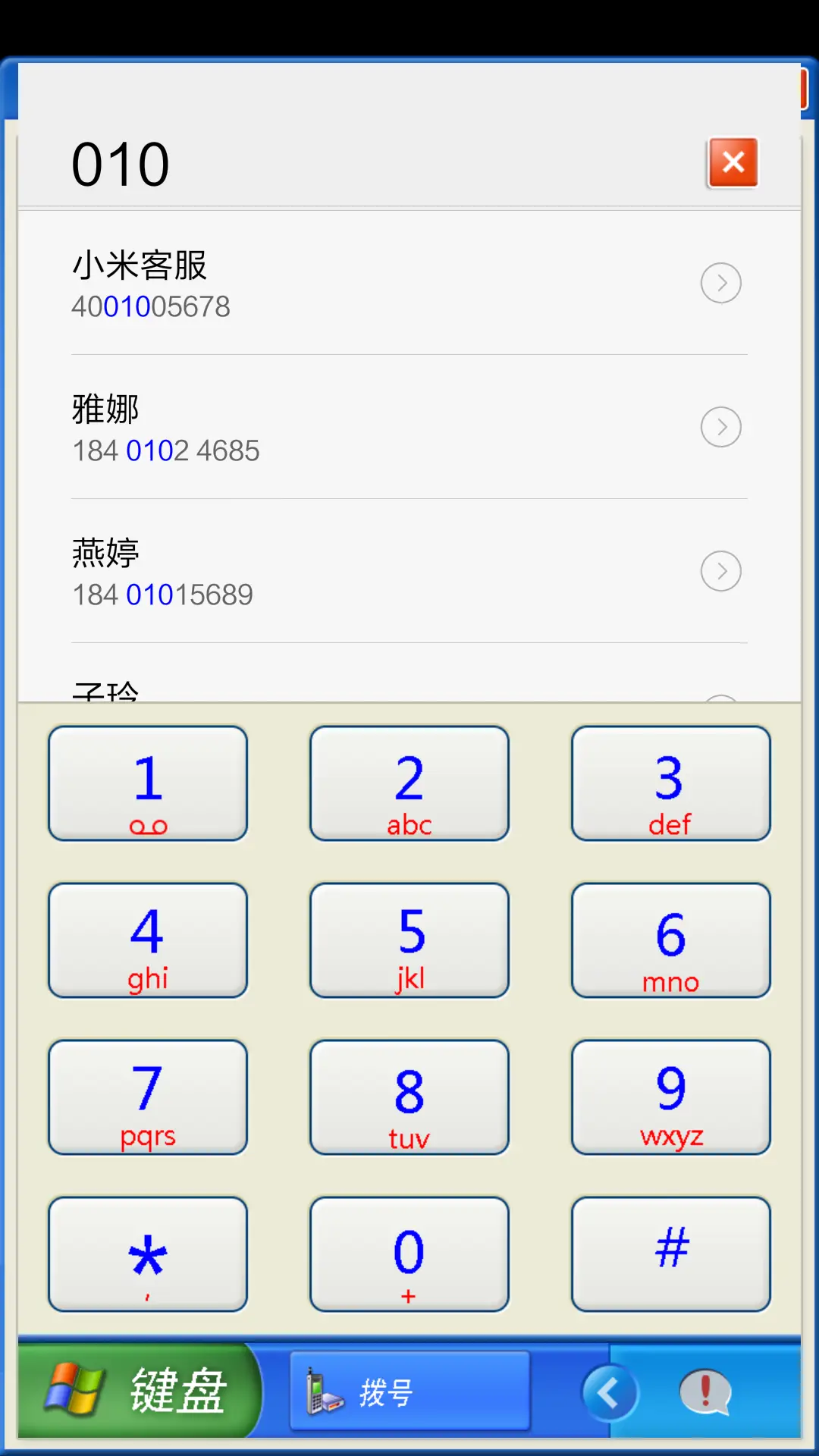819x1456 pixels.
Task: View details arrow for 雅娜
Action: [x=720, y=428]
